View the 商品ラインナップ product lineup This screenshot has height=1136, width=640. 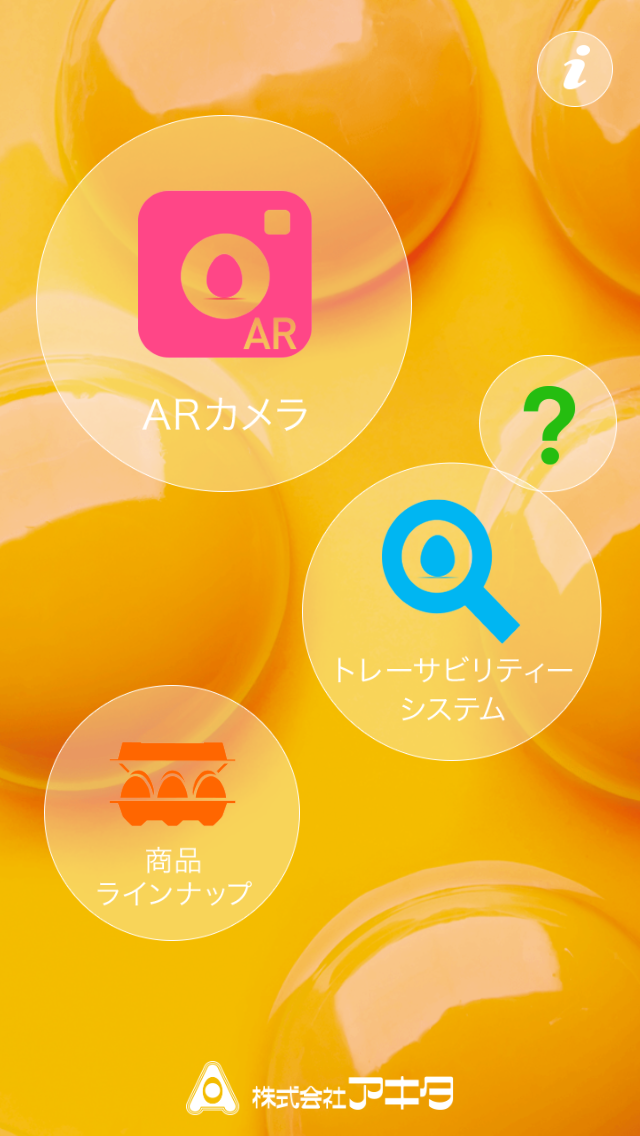point(172,812)
